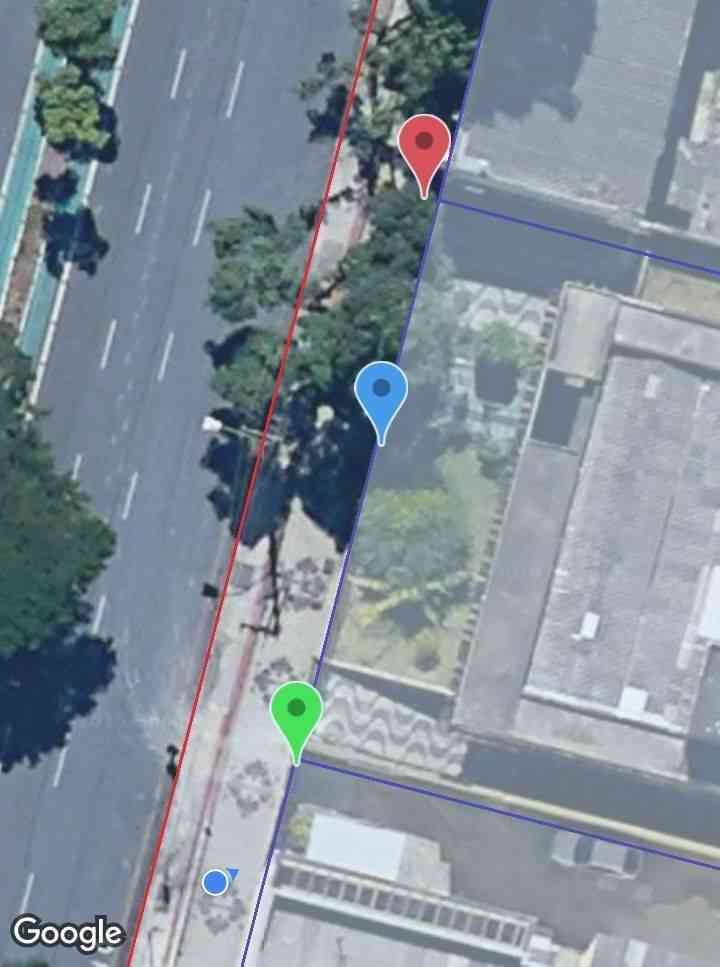720x967 pixels.
Task: Tap the blue map pin
Action: [381, 390]
